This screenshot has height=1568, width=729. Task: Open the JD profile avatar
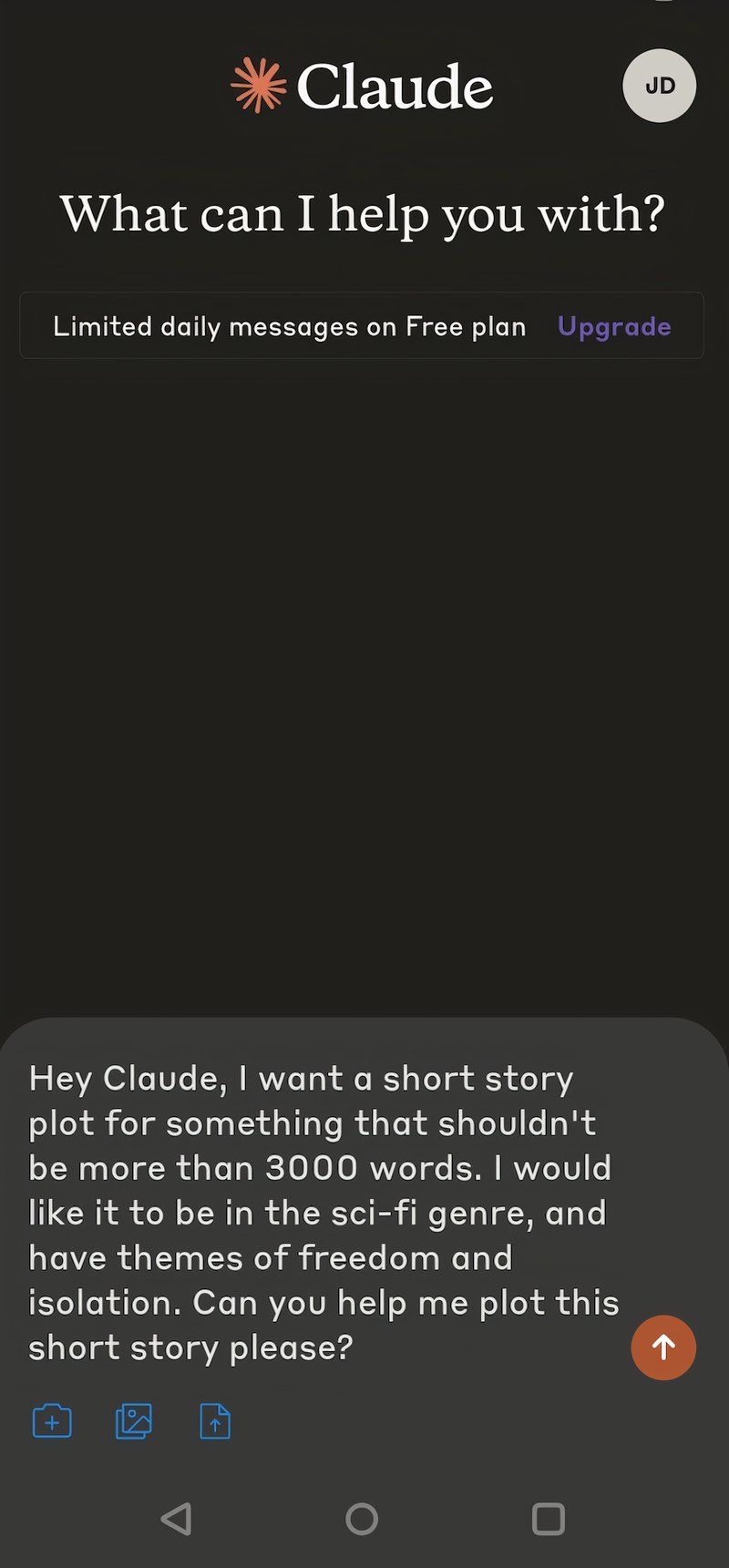(x=659, y=86)
